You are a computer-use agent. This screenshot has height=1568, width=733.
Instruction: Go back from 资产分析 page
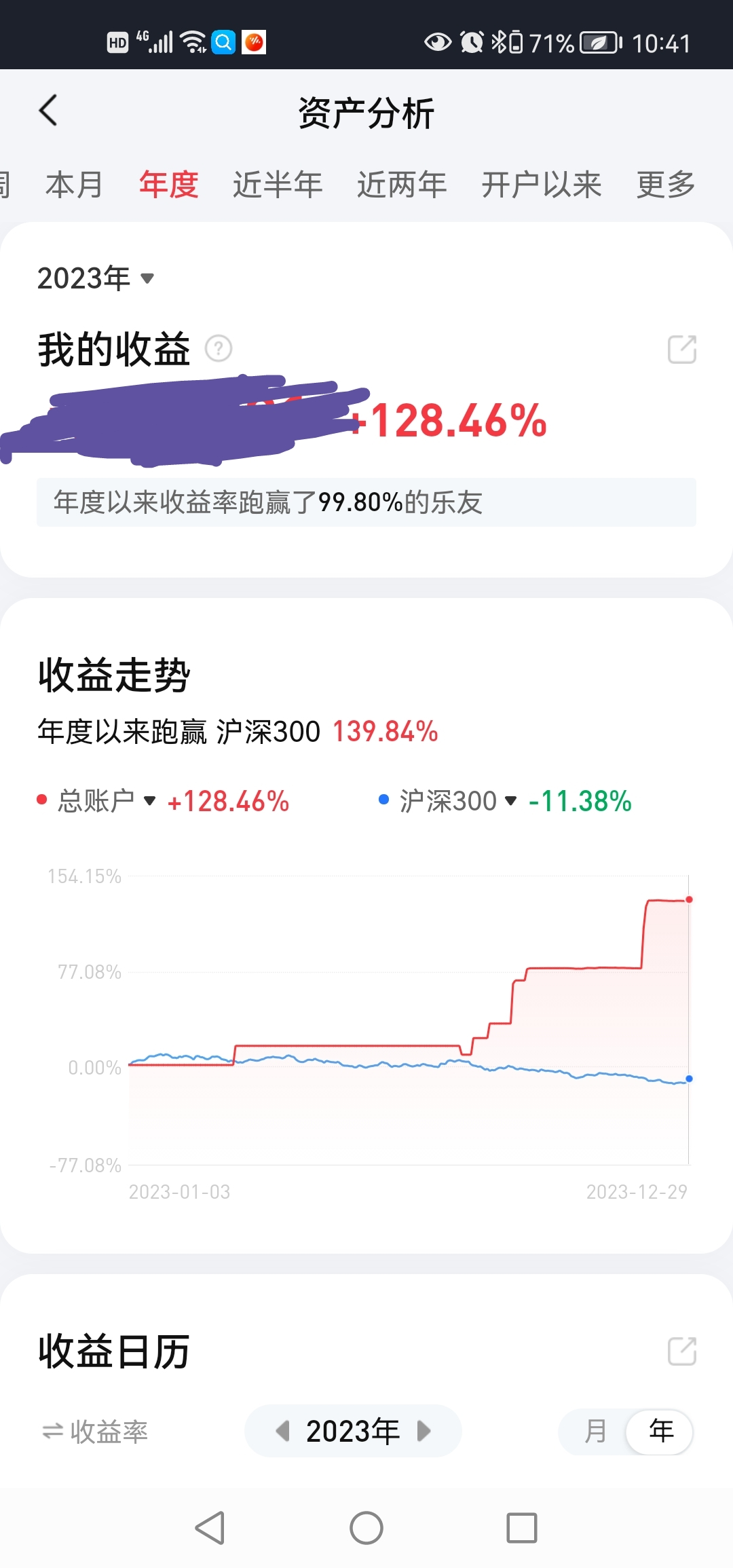pos(49,111)
